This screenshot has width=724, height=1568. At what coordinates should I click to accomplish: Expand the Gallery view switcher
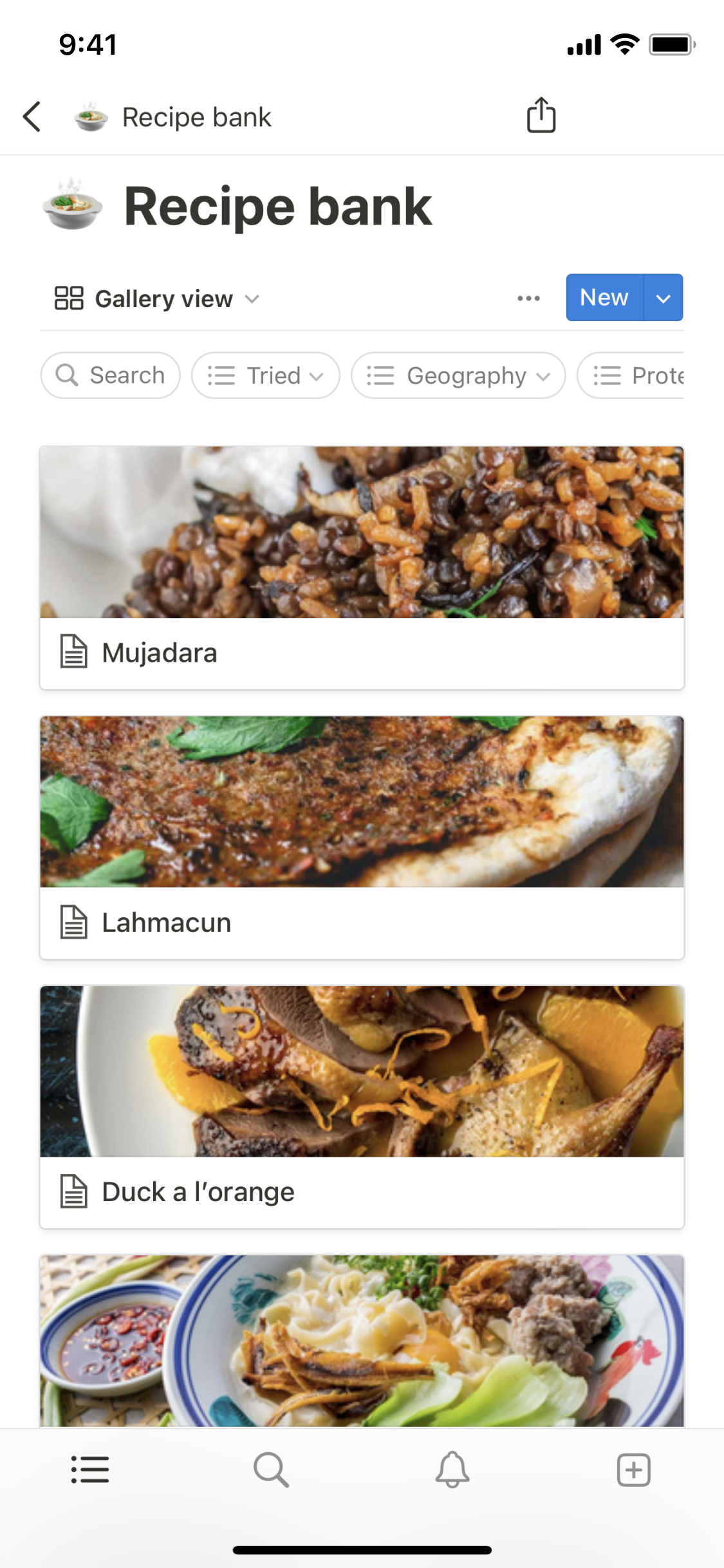157,299
